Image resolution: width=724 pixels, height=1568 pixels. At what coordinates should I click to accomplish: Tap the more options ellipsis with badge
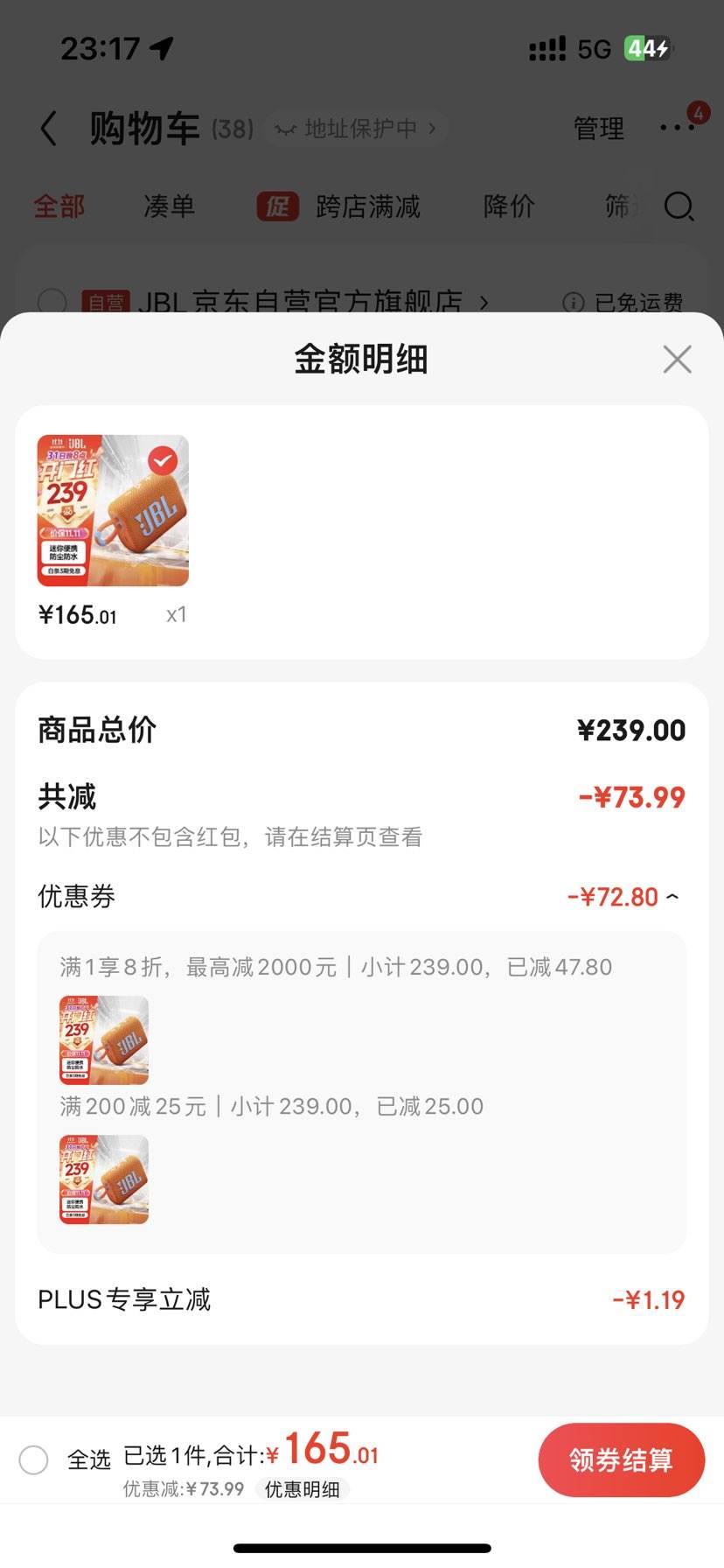pos(676,128)
